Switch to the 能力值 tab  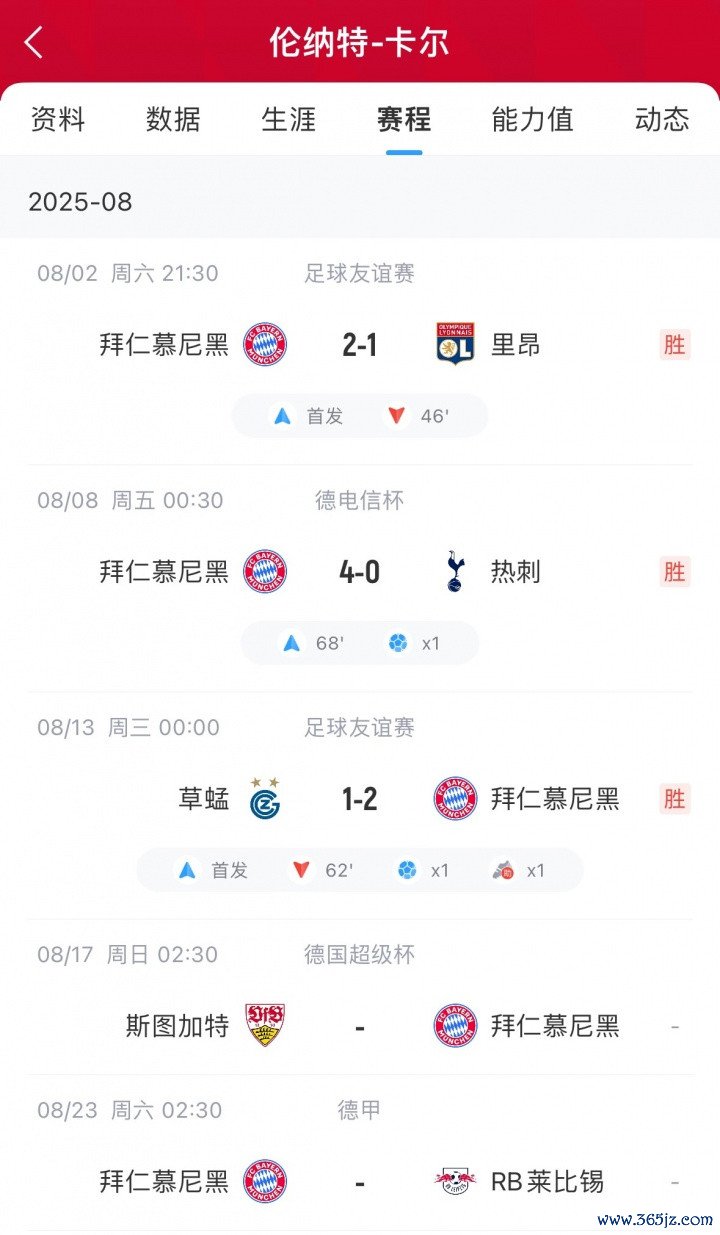(x=532, y=119)
